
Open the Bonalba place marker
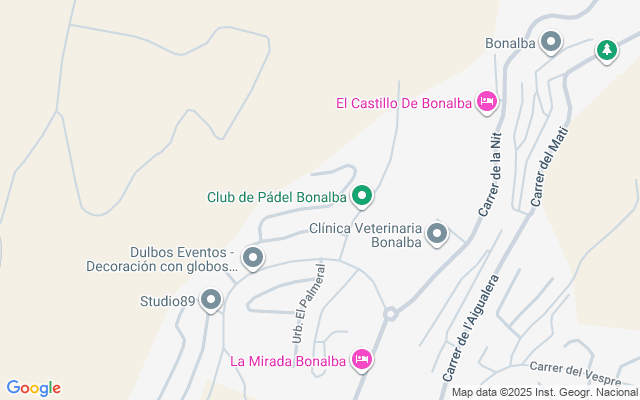point(551,42)
